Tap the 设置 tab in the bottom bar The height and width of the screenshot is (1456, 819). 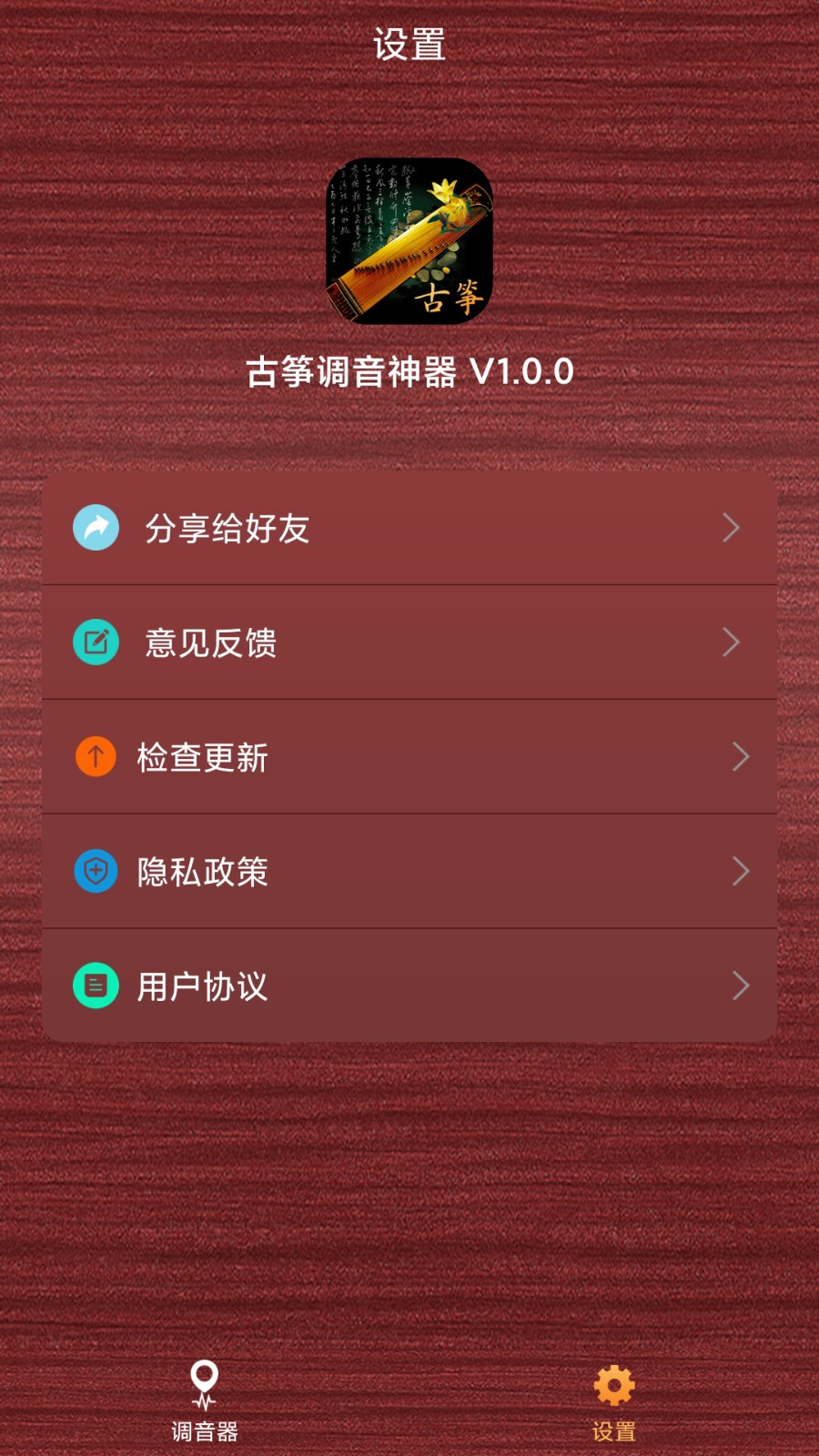(614, 1401)
